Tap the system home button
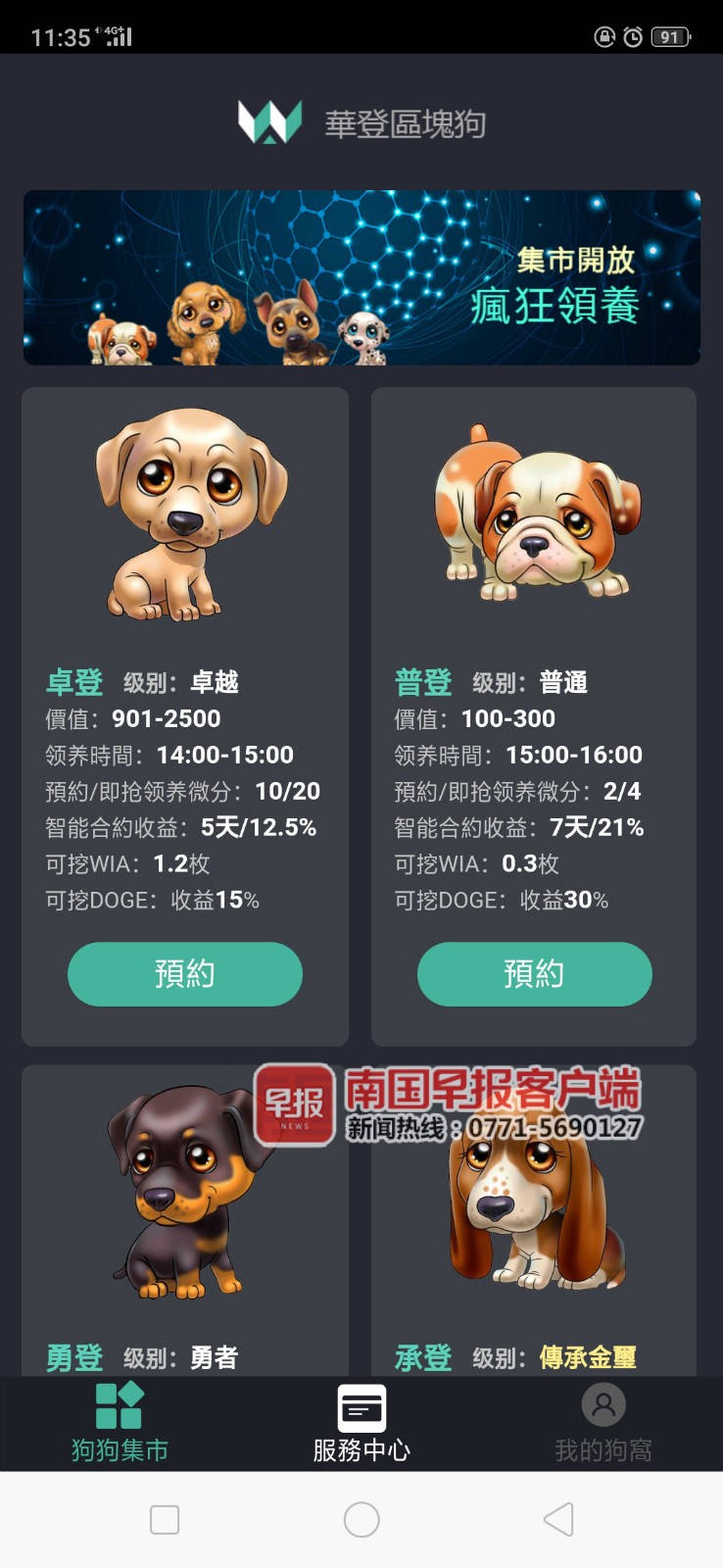Viewport: 723px width, 1568px height. 361,1520
